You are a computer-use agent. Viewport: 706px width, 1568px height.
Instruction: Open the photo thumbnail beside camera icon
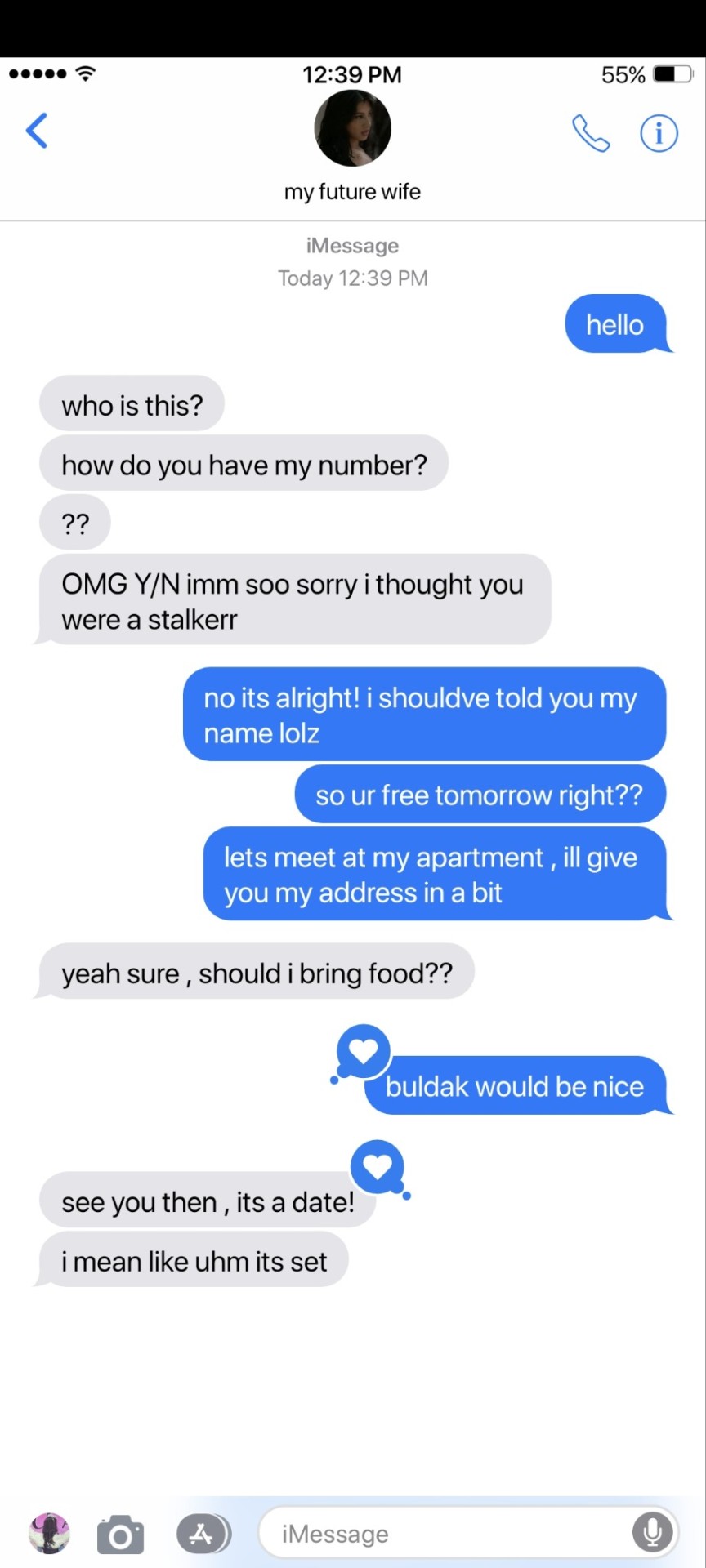tap(50, 1533)
